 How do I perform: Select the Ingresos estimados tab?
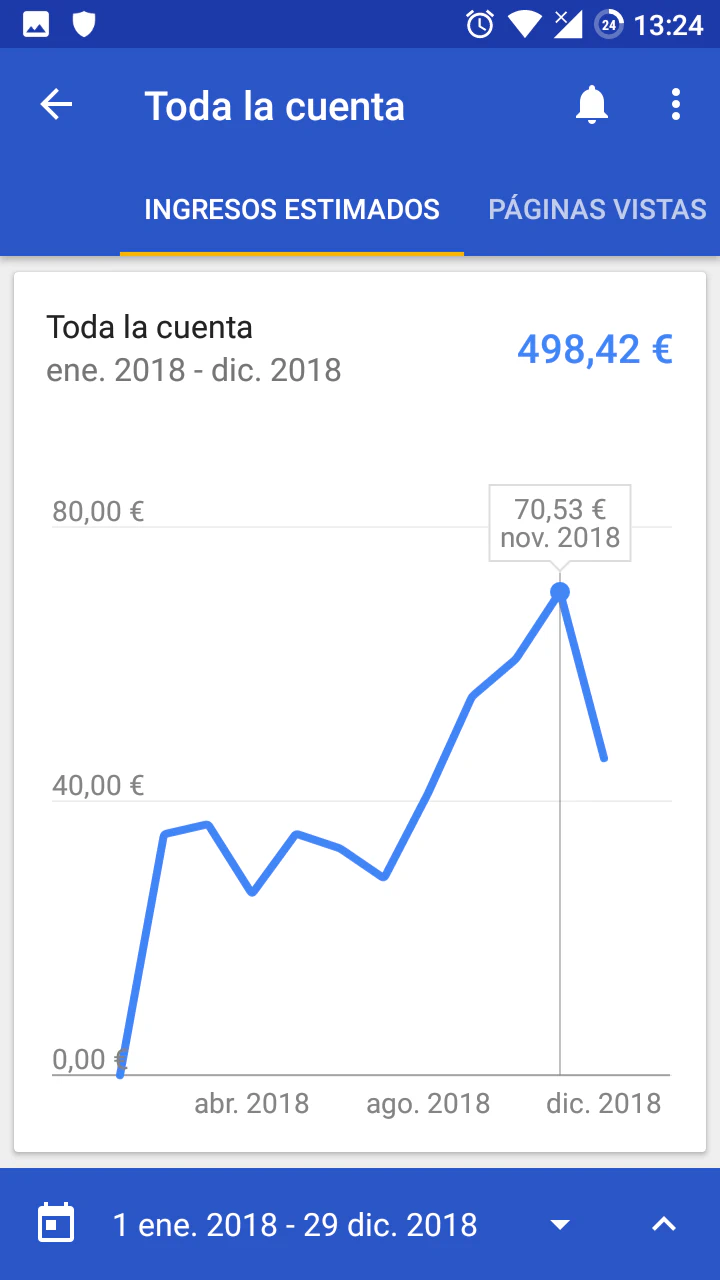click(x=292, y=209)
